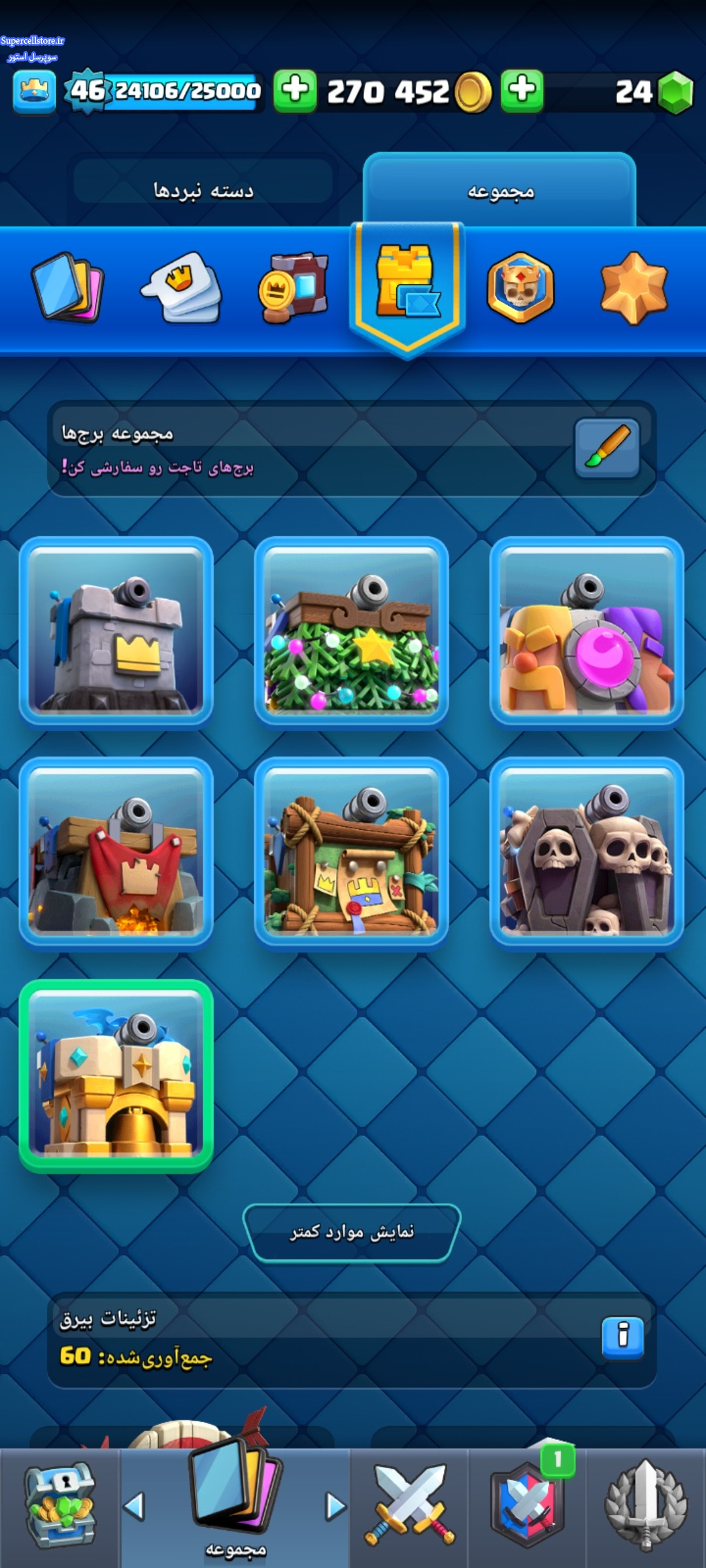The image size is (706, 1568).
Task: Open the player profile crown icon
Action: click(34, 91)
